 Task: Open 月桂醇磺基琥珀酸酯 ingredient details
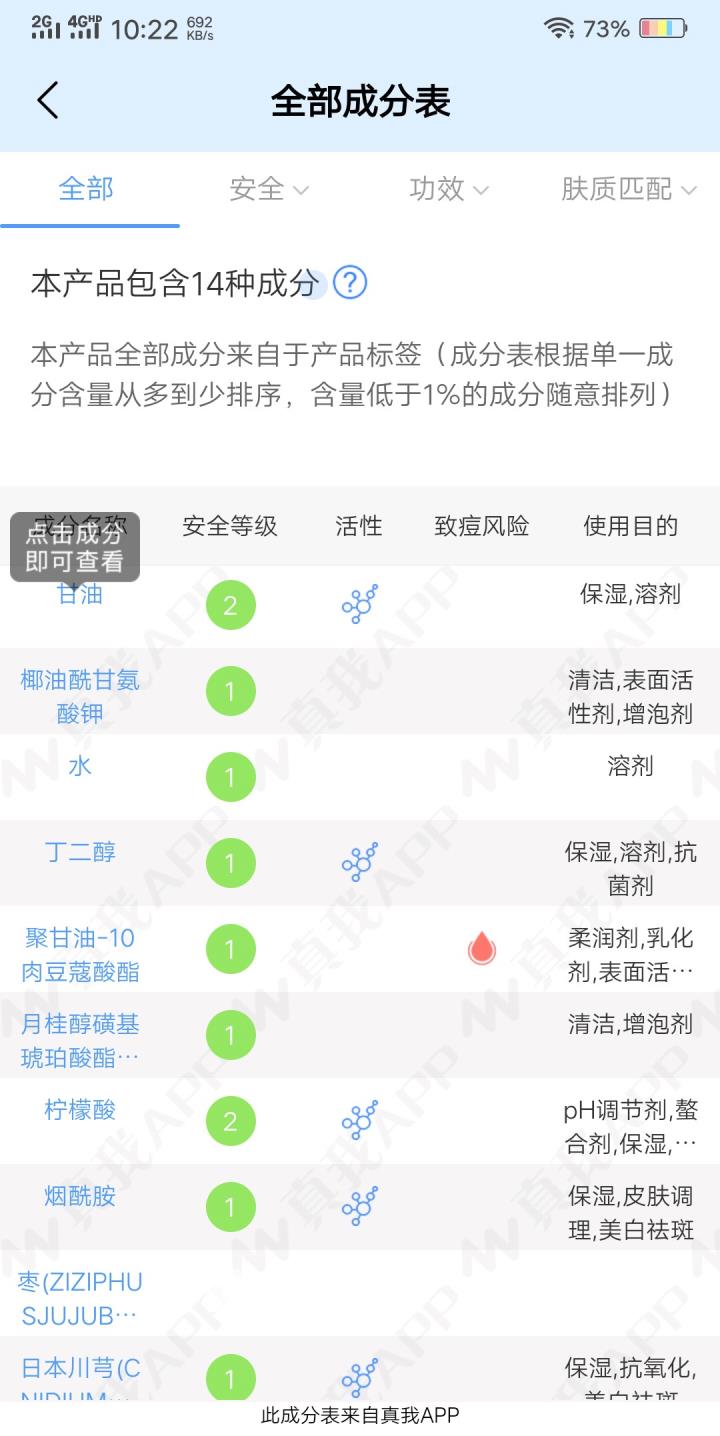click(80, 1040)
